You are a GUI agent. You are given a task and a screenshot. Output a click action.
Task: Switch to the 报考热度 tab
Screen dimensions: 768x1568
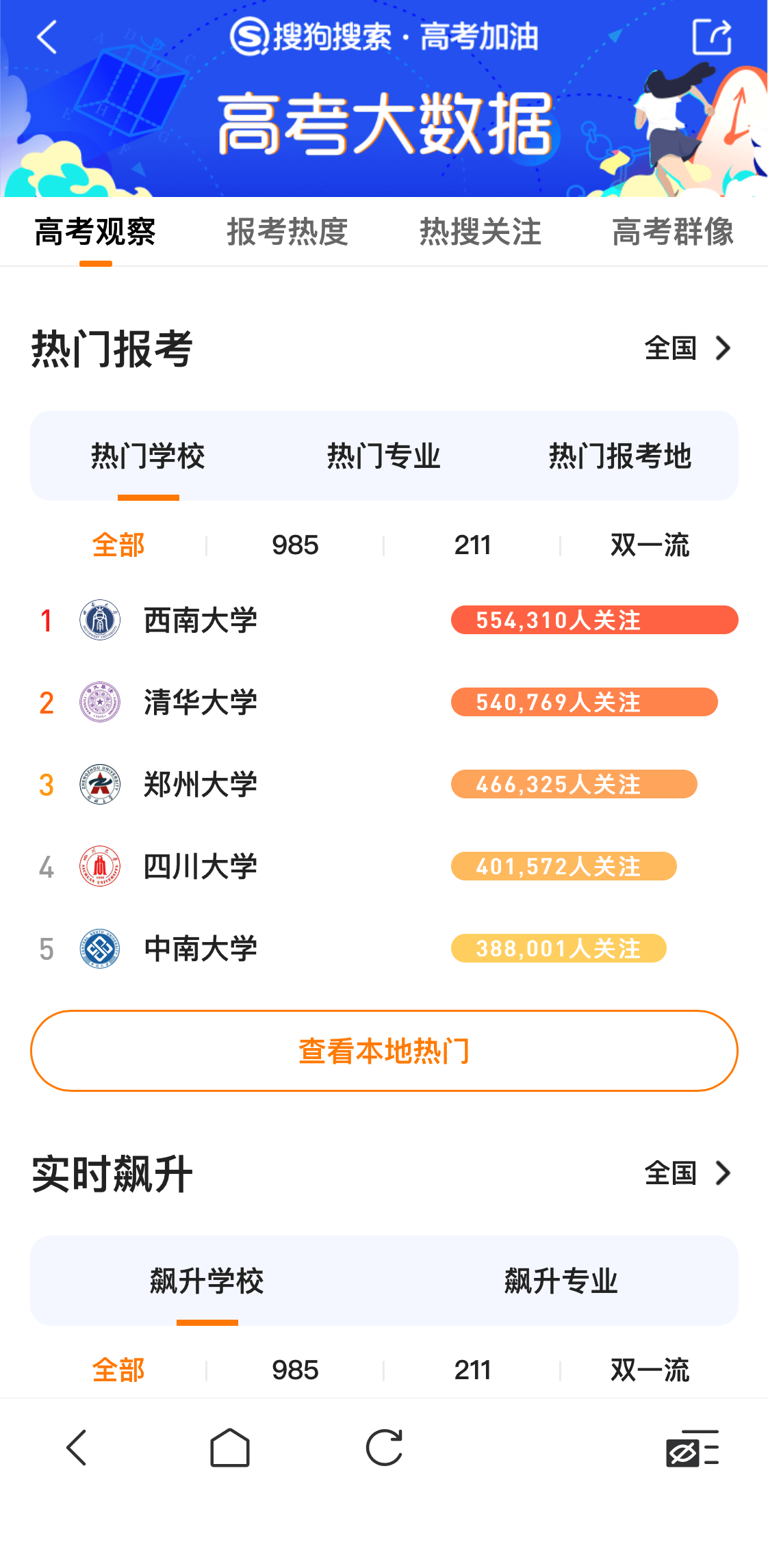point(287,232)
